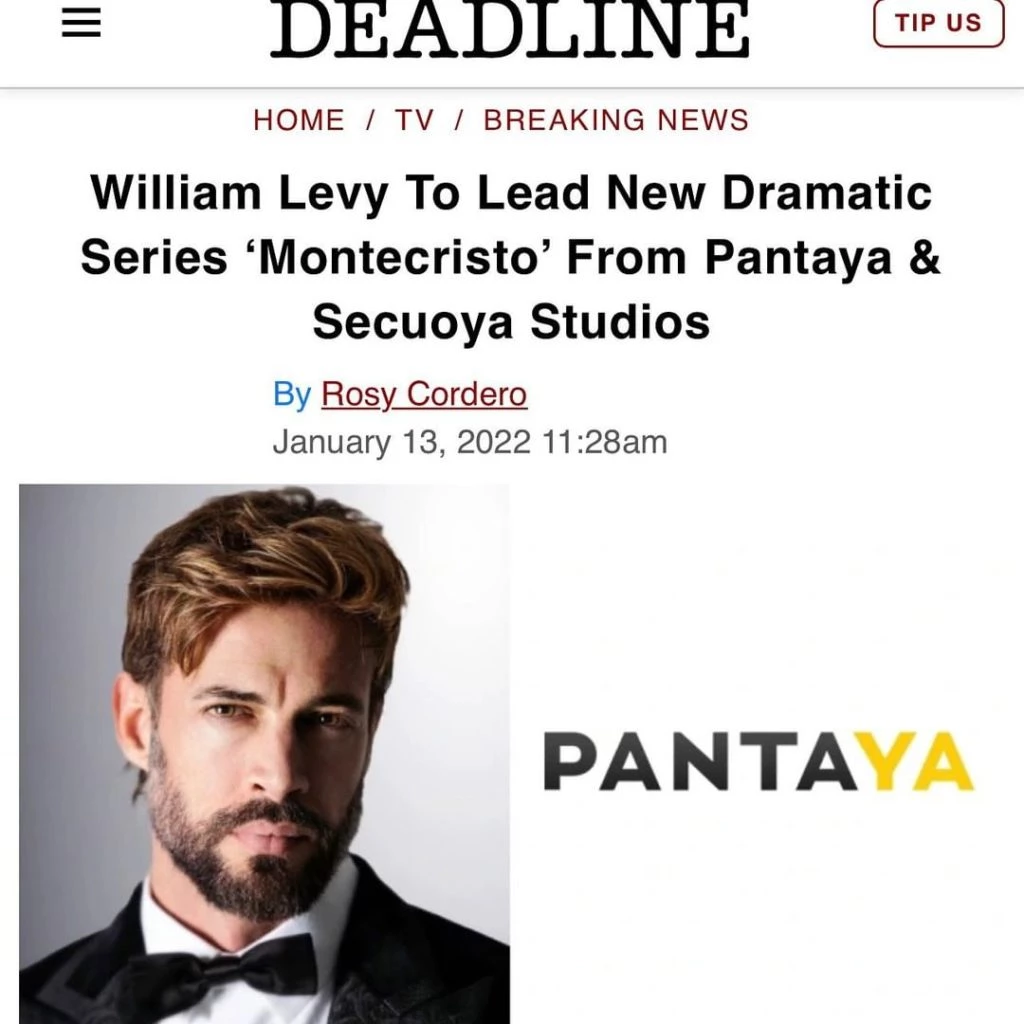Open the TV section breadcrumb
The width and height of the screenshot is (1024, 1024).
click(414, 120)
